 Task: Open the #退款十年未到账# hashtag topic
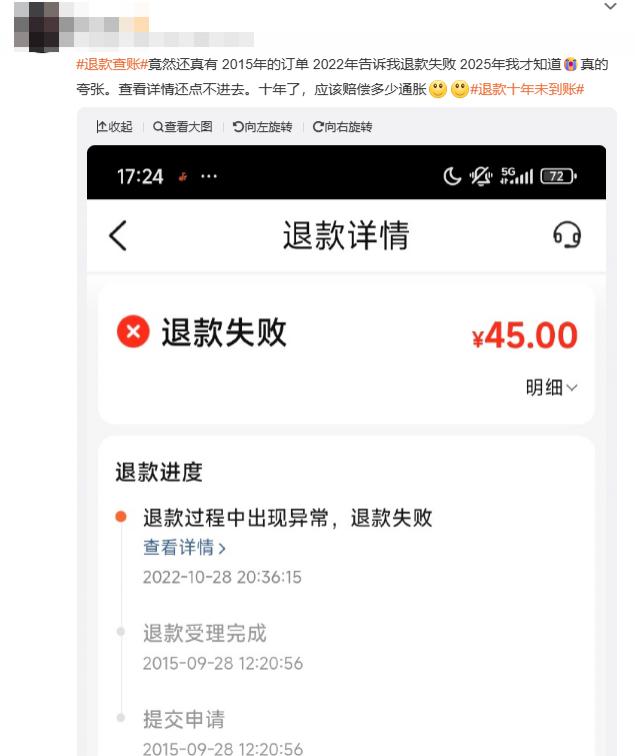click(527, 89)
